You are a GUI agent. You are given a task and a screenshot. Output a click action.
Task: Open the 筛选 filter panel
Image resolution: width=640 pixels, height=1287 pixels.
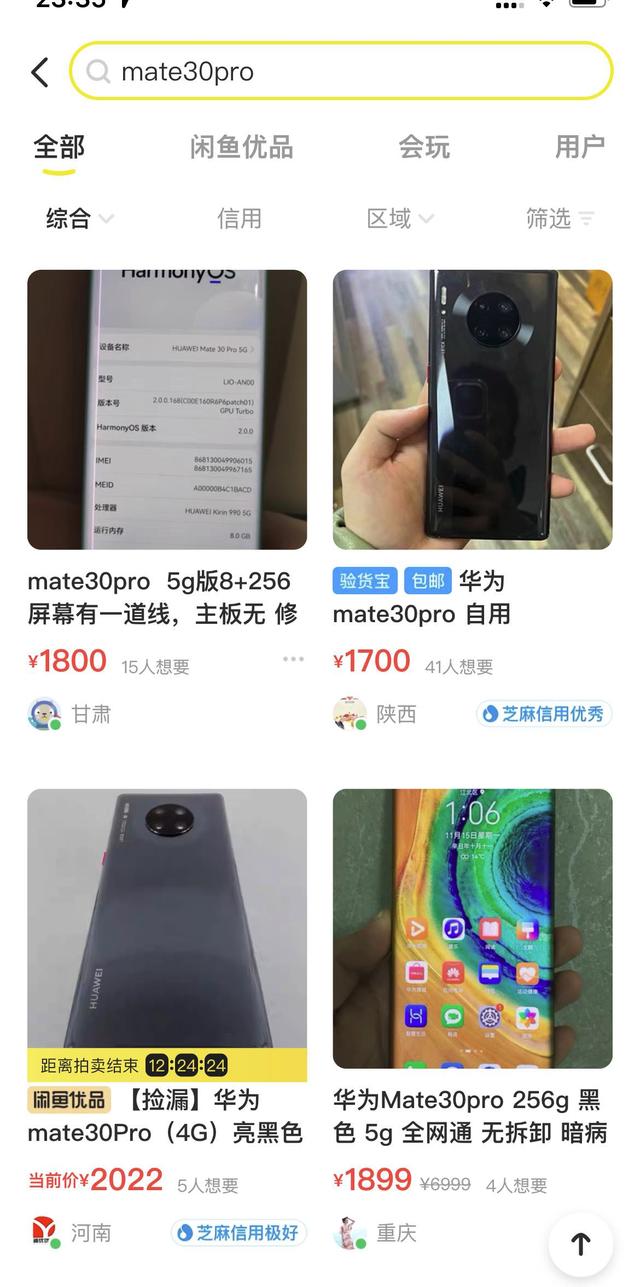coord(559,218)
